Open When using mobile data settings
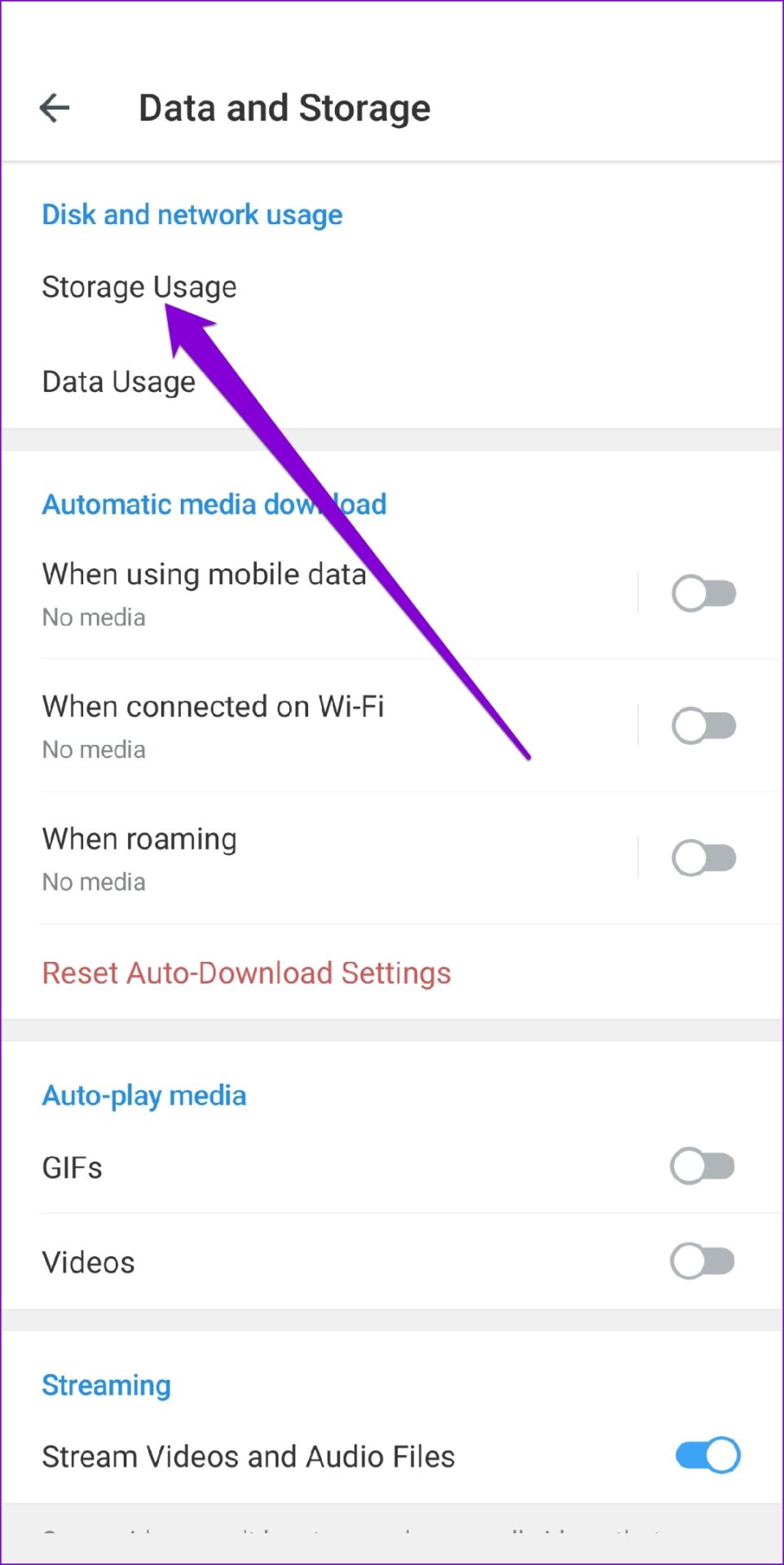 [204, 593]
